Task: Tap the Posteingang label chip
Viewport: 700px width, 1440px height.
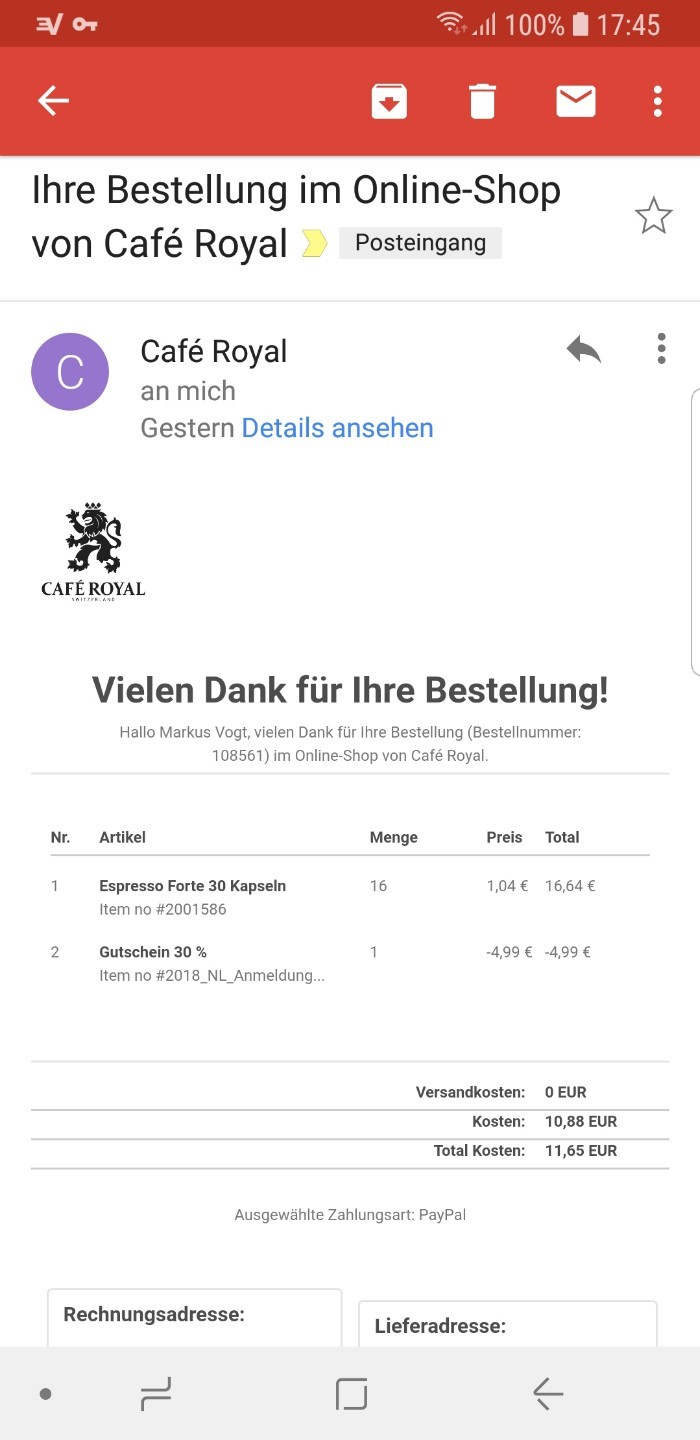Action: click(420, 243)
